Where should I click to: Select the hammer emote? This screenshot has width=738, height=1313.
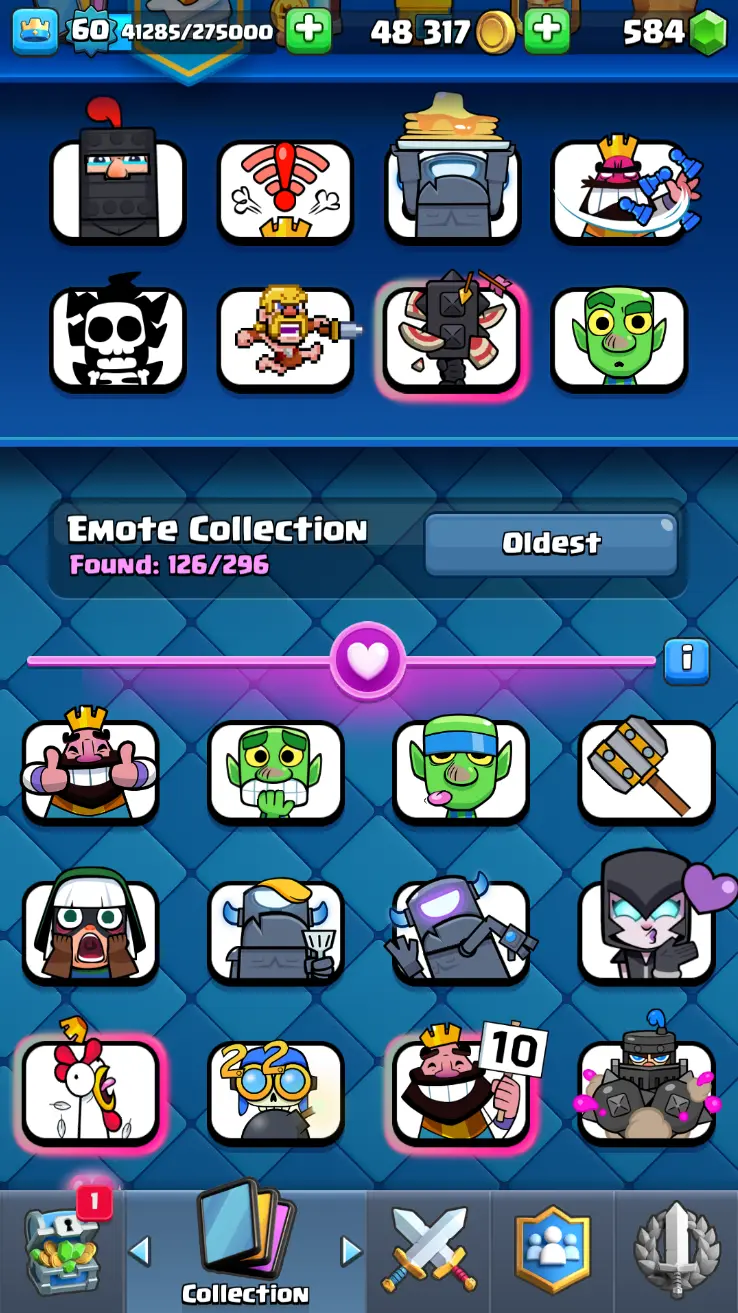click(x=646, y=770)
